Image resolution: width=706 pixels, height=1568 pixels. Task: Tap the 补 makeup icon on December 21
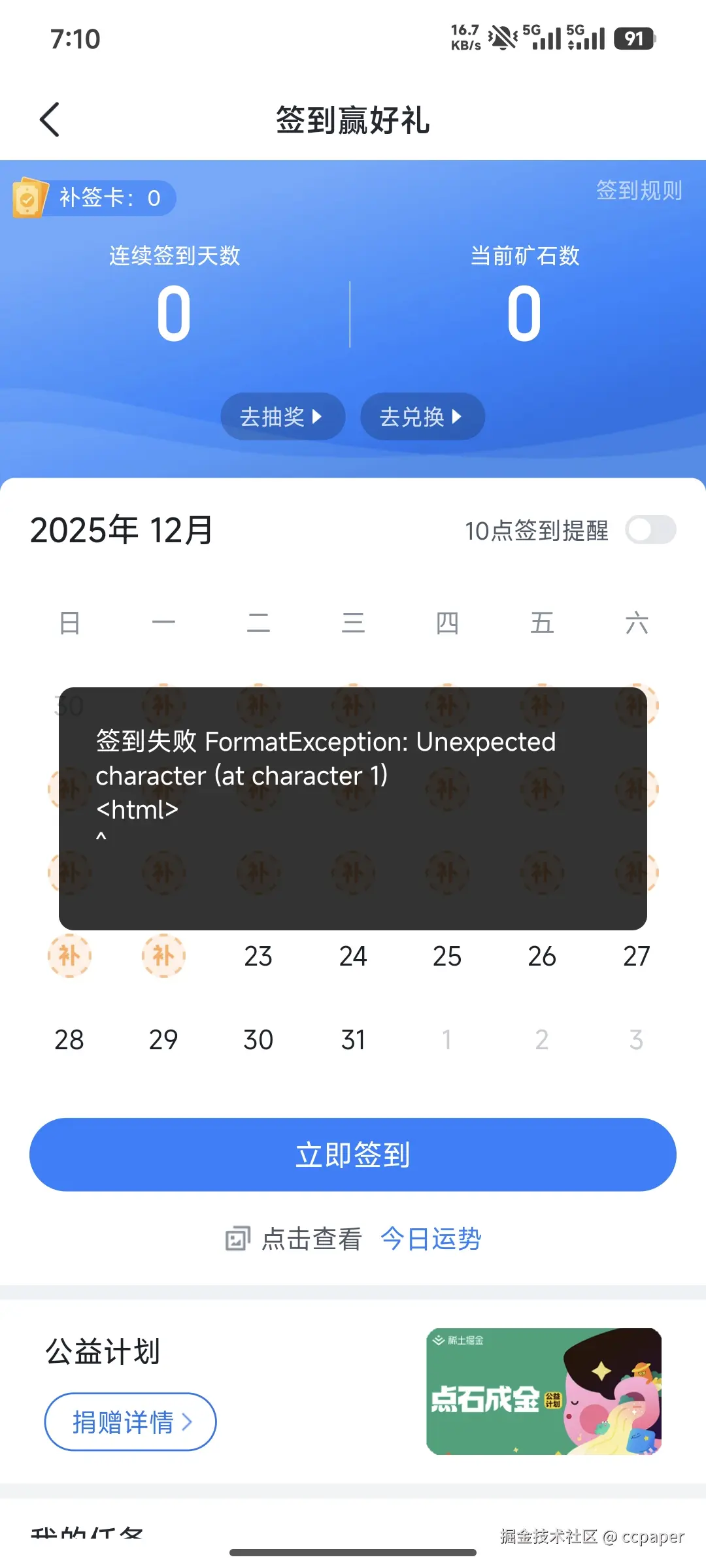coord(69,956)
